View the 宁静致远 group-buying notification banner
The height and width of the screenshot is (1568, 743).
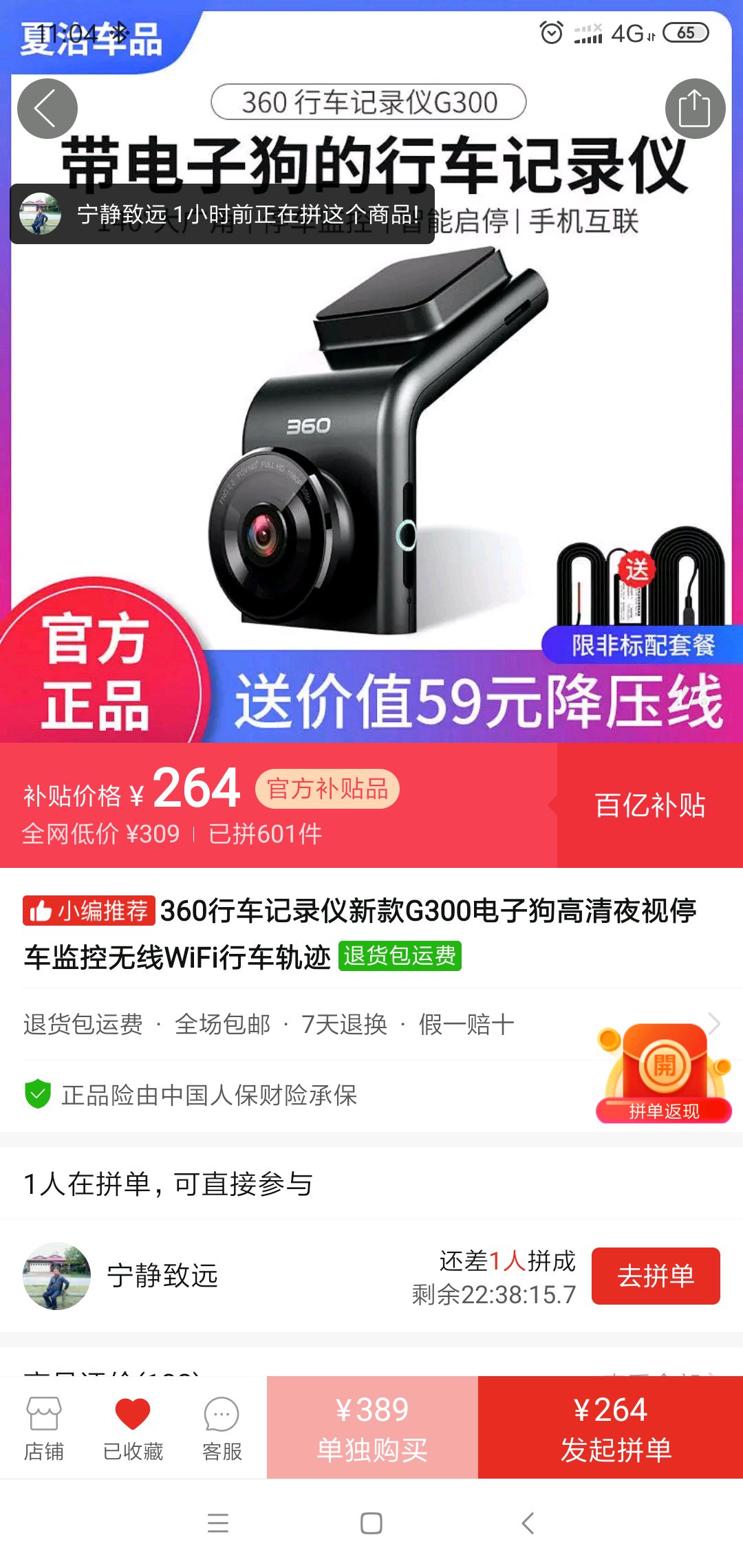[222, 214]
